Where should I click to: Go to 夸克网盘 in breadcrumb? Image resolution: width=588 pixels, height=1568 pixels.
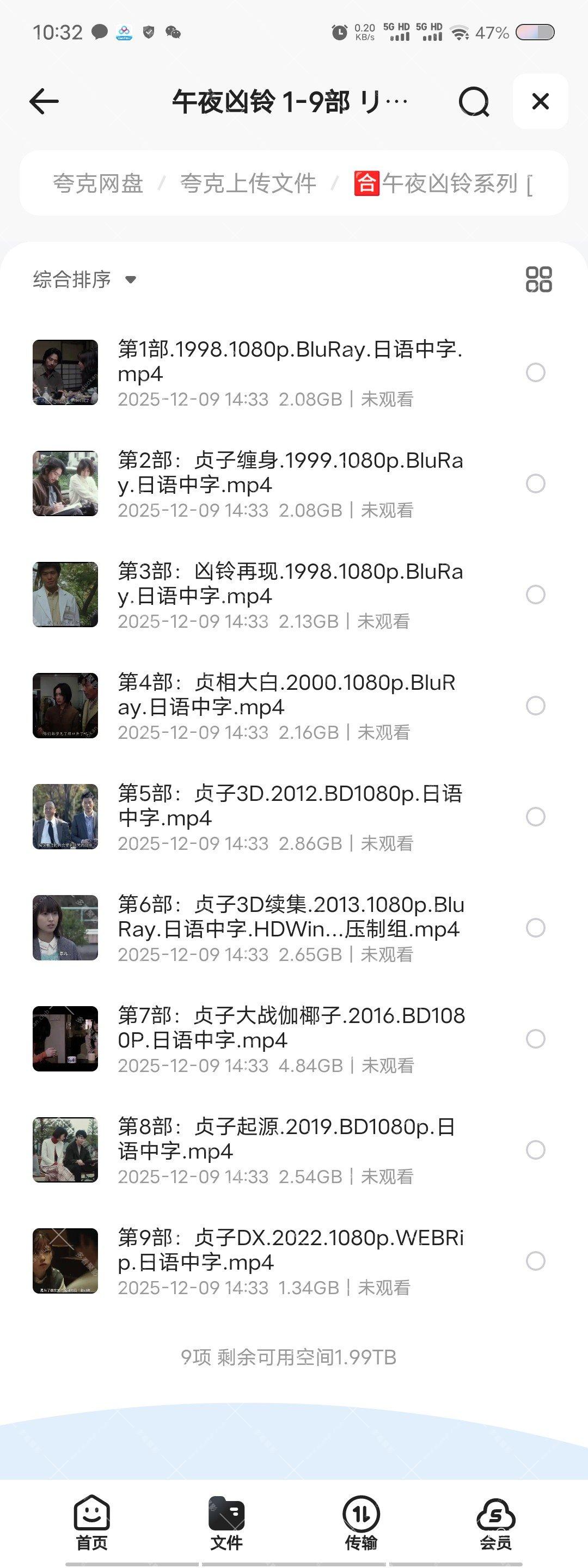point(98,183)
